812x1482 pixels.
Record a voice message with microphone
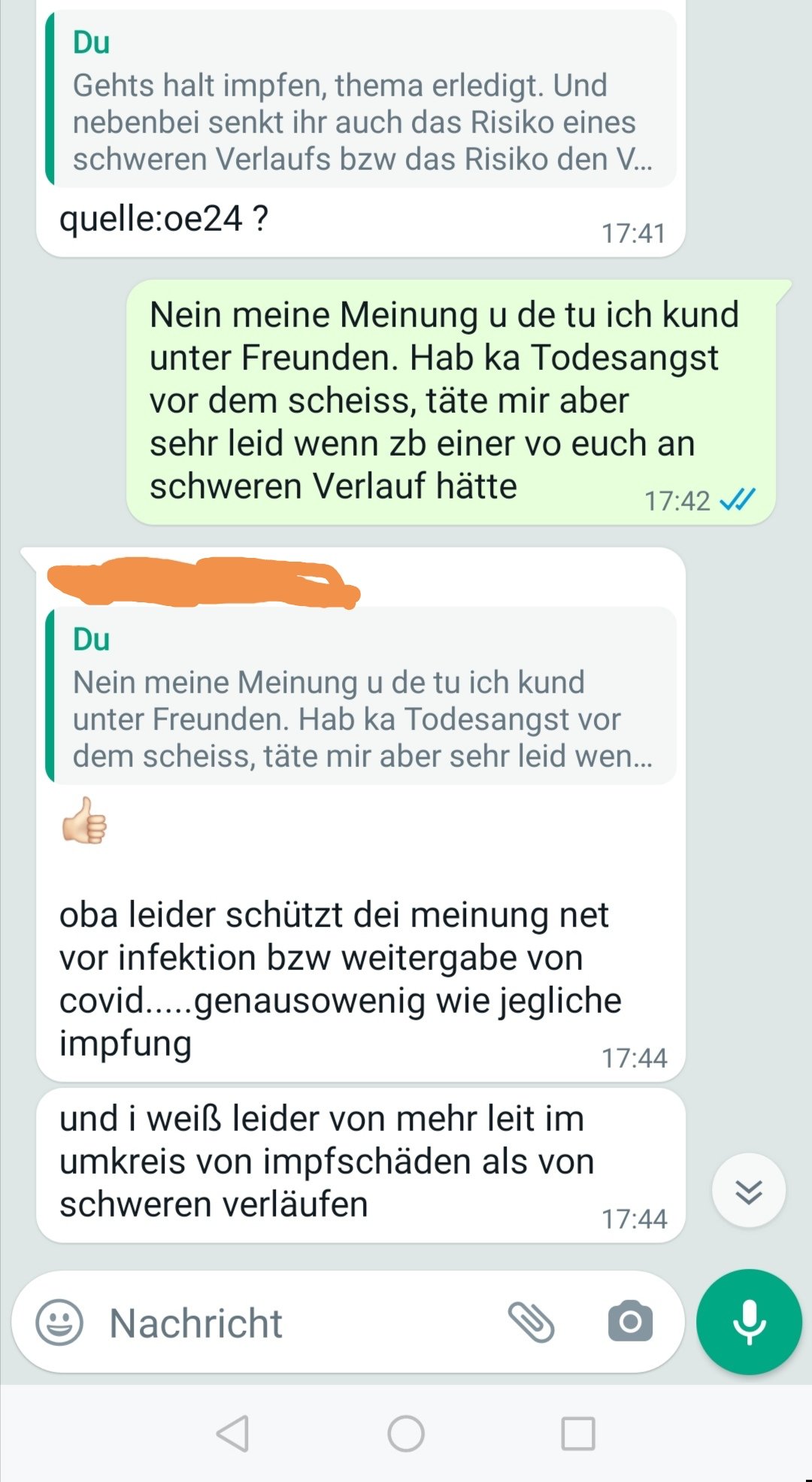pos(749,1322)
